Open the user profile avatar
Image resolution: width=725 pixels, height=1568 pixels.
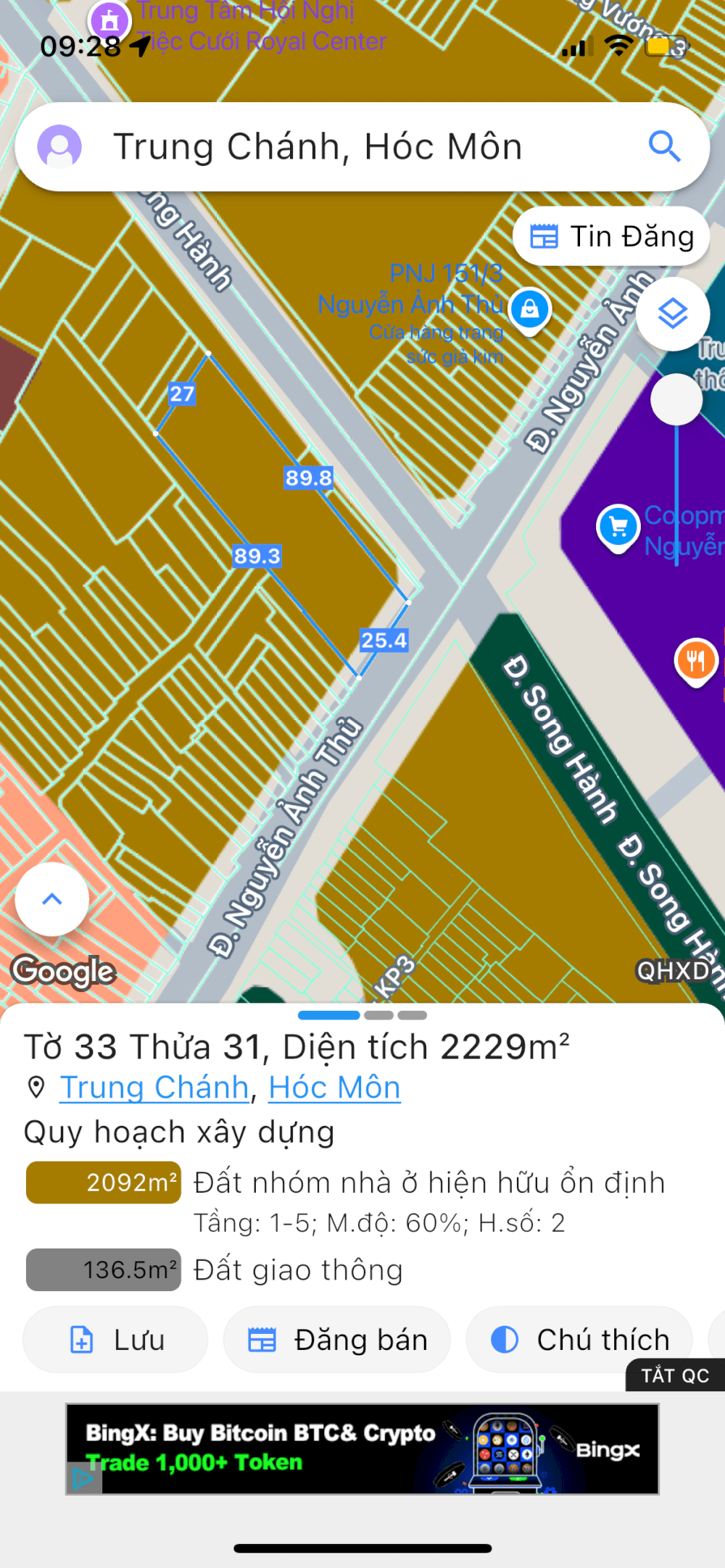point(59,146)
